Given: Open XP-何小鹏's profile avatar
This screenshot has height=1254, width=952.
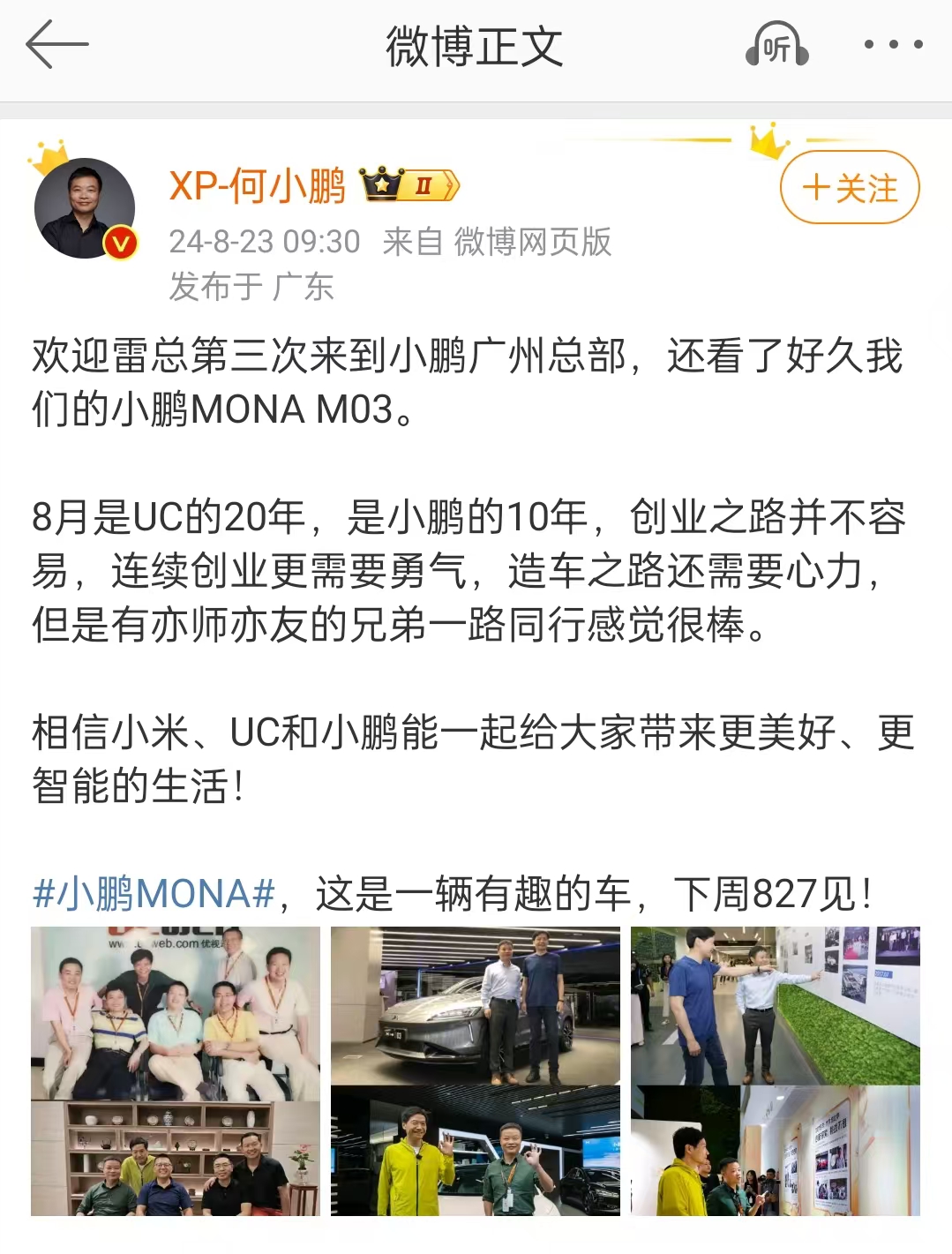Looking at the screenshot, I should [x=85, y=209].
